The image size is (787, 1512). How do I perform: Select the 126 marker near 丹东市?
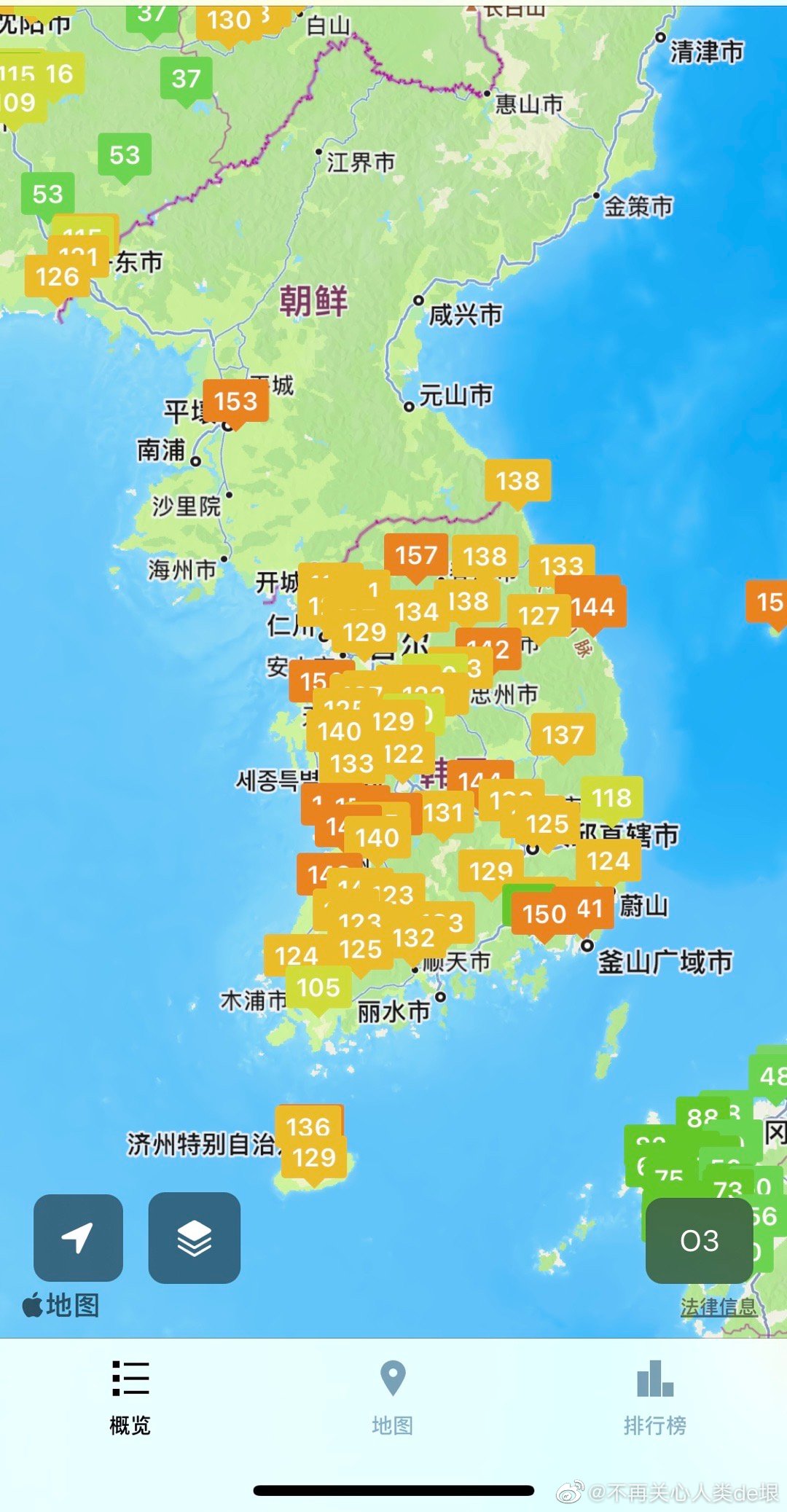pos(57,277)
